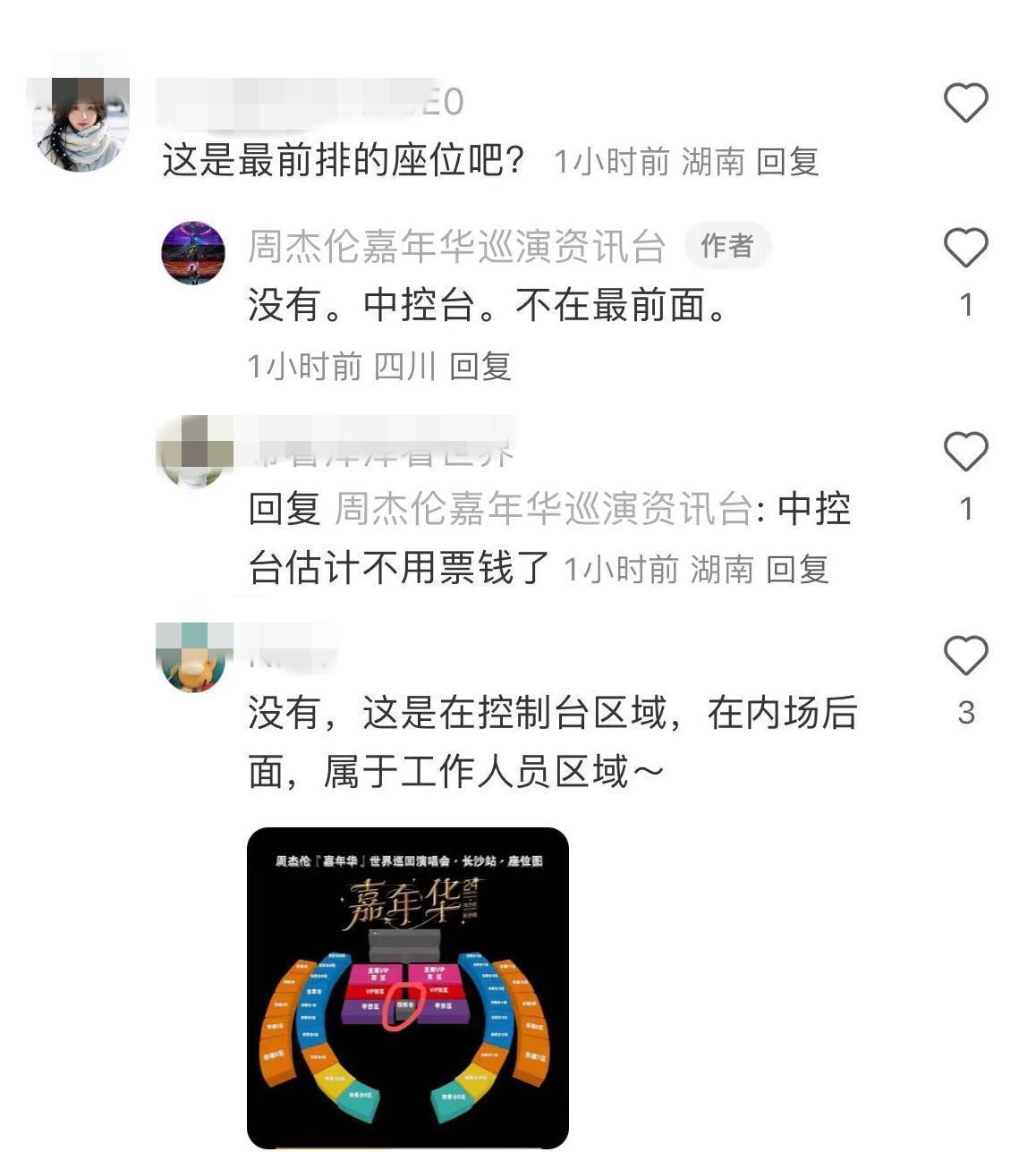Screen dimensions: 1036x1152
Task: Like the comment with the seating chart image
Action: (x=965, y=656)
